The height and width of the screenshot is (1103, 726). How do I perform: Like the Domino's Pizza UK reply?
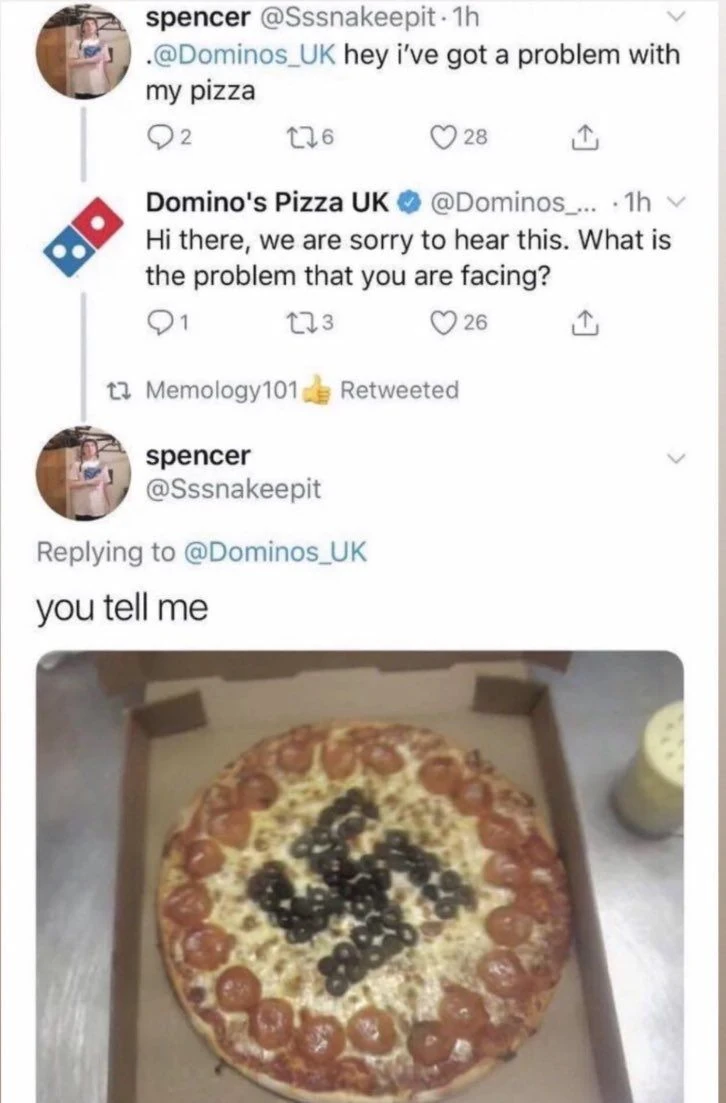coord(449,322)
